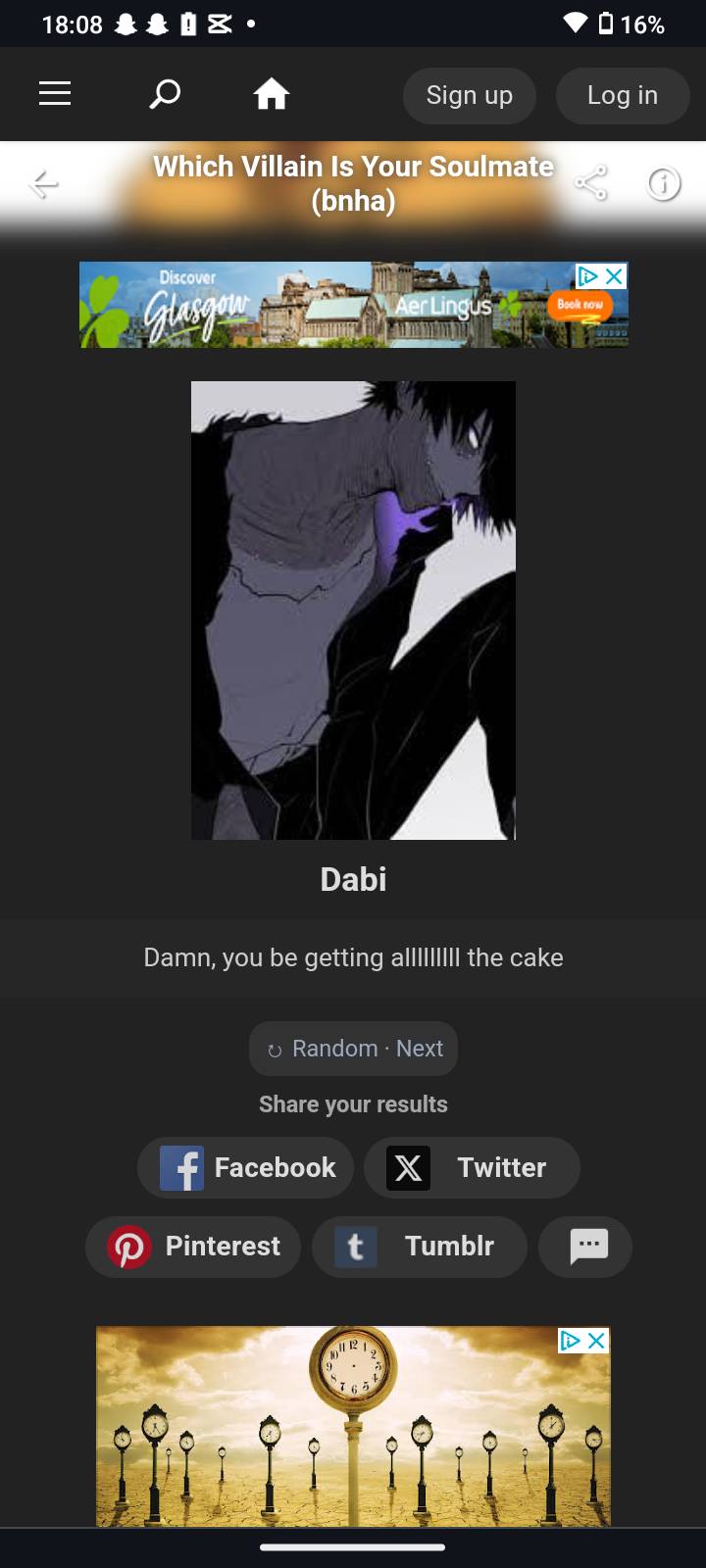Share results on Twitter

tap(472, 1167)
